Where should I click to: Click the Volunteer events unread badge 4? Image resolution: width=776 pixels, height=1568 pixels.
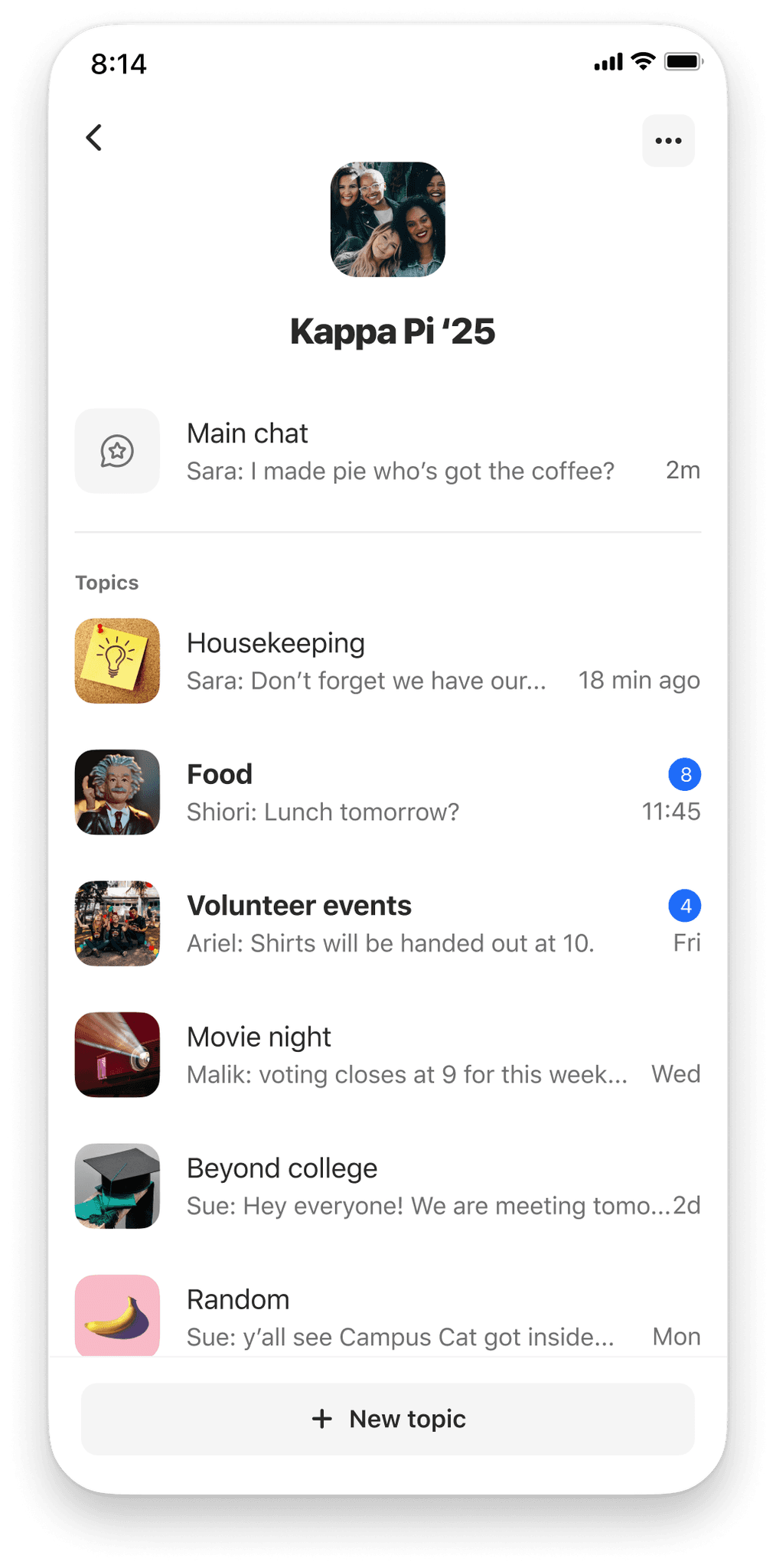[685, 905]
